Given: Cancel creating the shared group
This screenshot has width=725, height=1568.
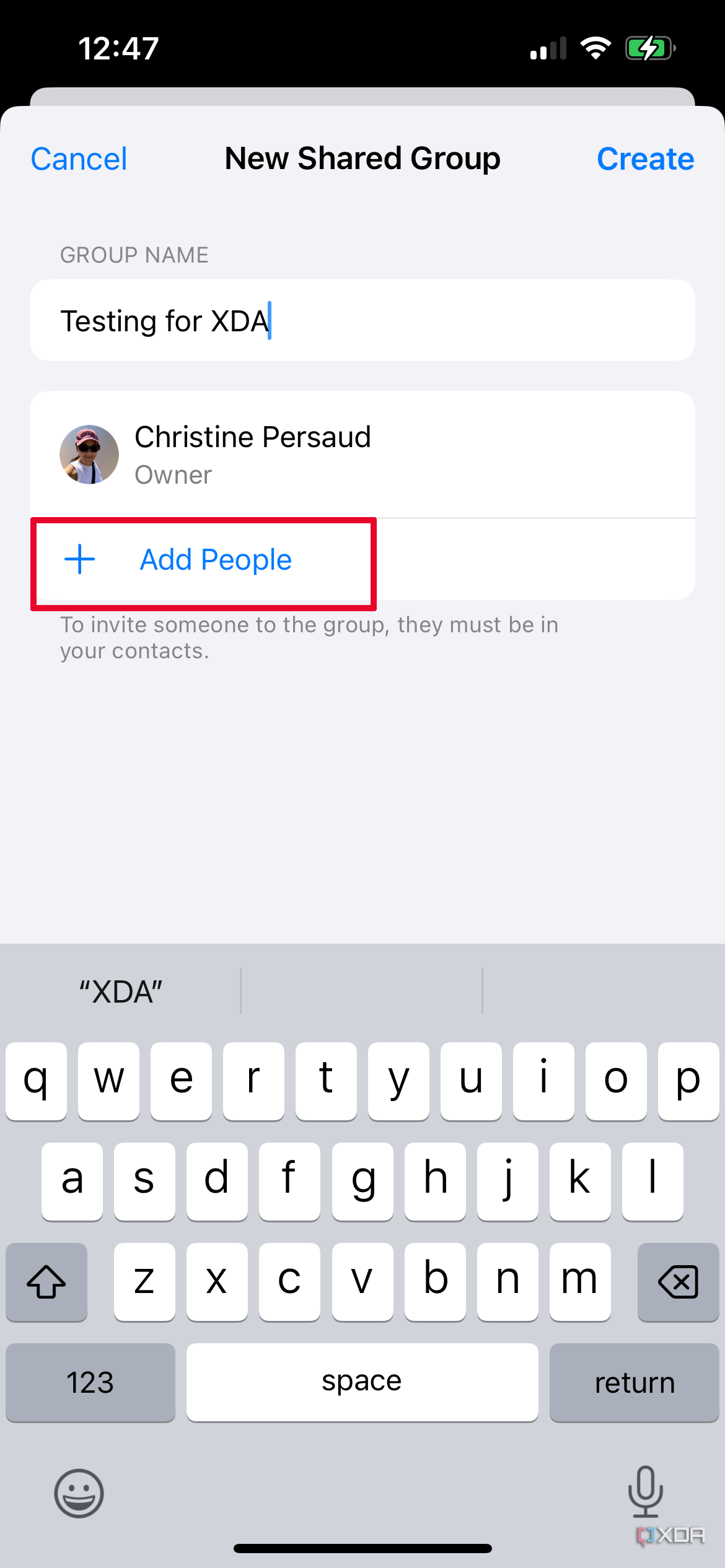Looking at the screenshot, I should point(78,159).
